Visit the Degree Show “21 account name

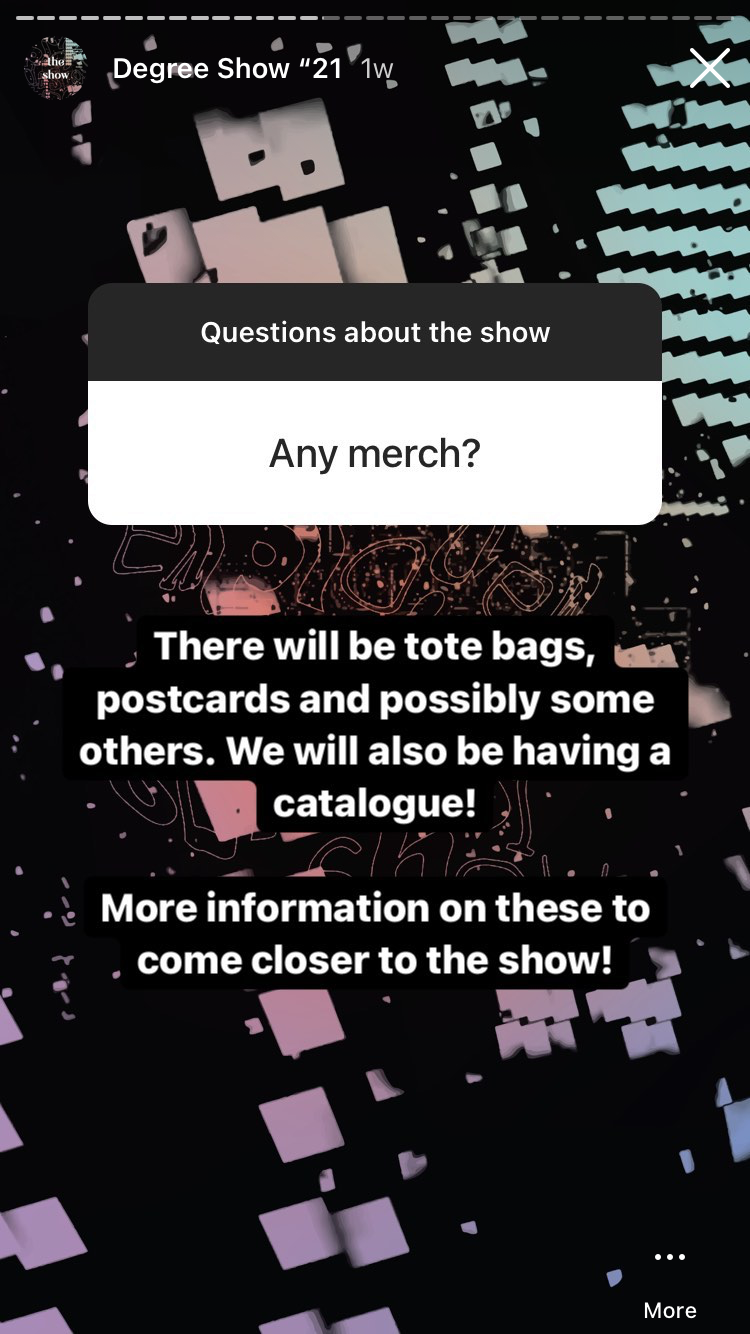(227, 69)
